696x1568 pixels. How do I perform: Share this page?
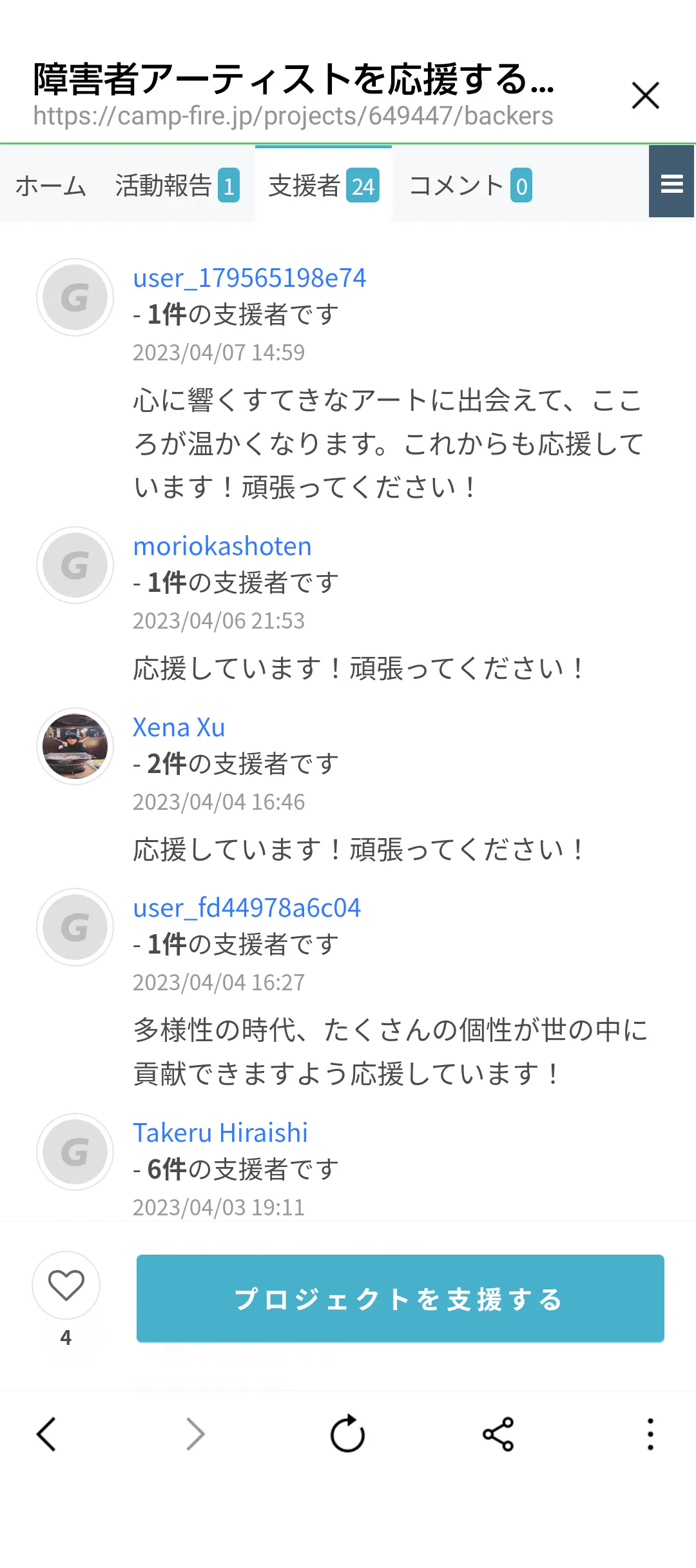tap(498, 1435)
